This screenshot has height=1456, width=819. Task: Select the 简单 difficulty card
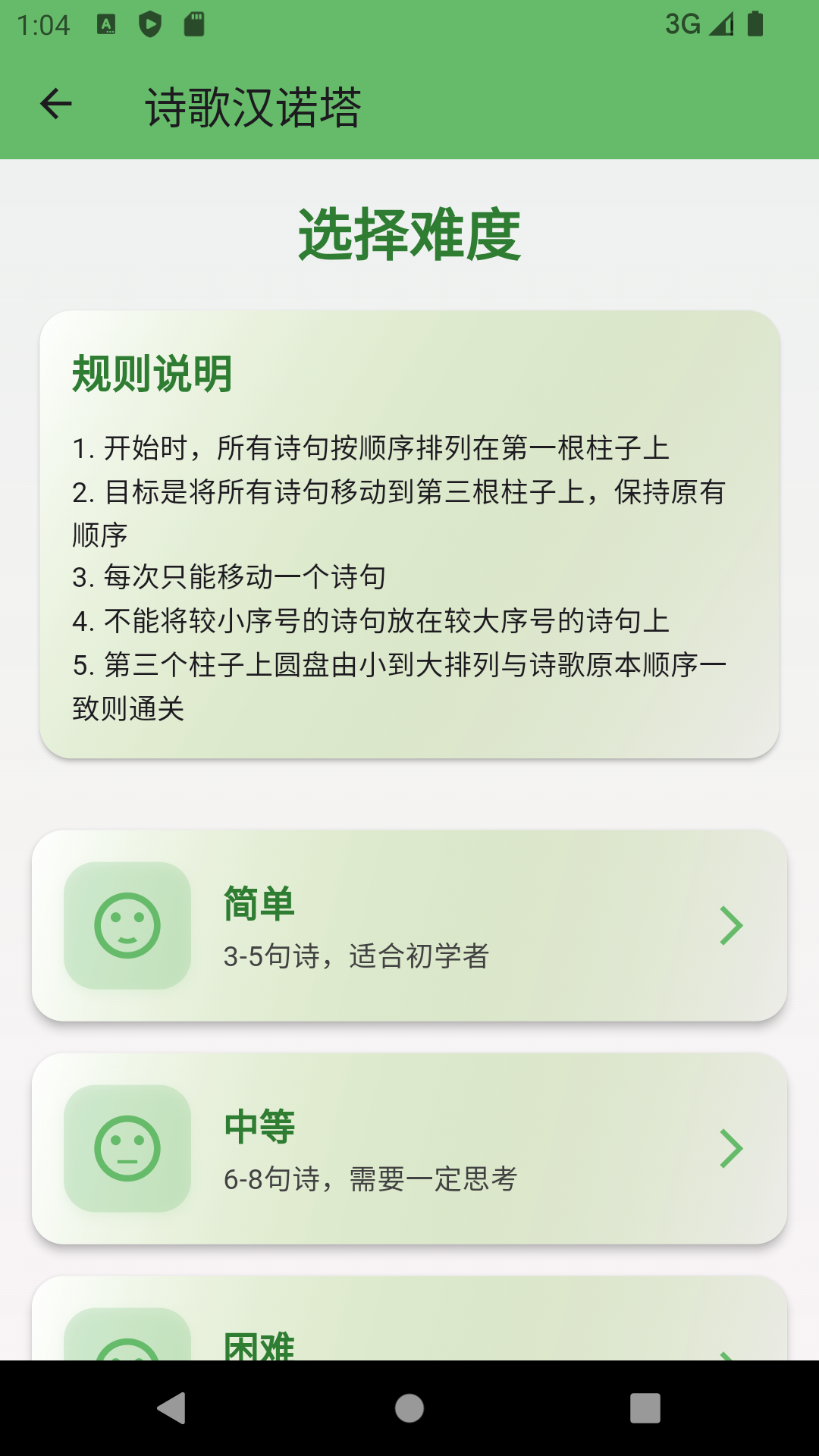point(409,927)
